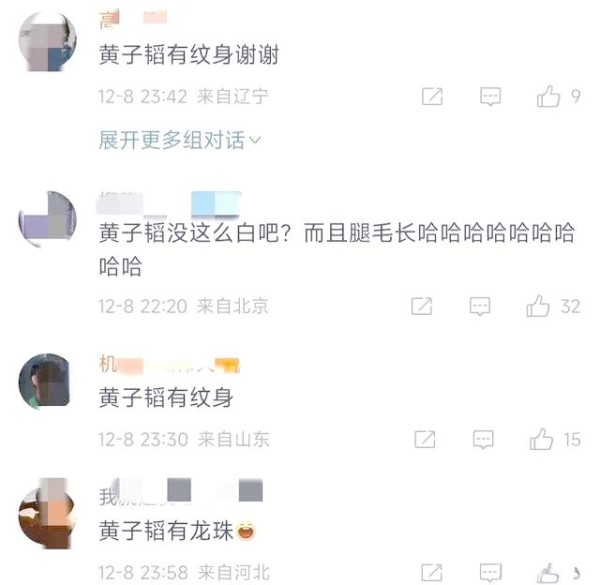Like the Liaoning comment with 9 likes

pyautogui.click(x=548, y=97)
